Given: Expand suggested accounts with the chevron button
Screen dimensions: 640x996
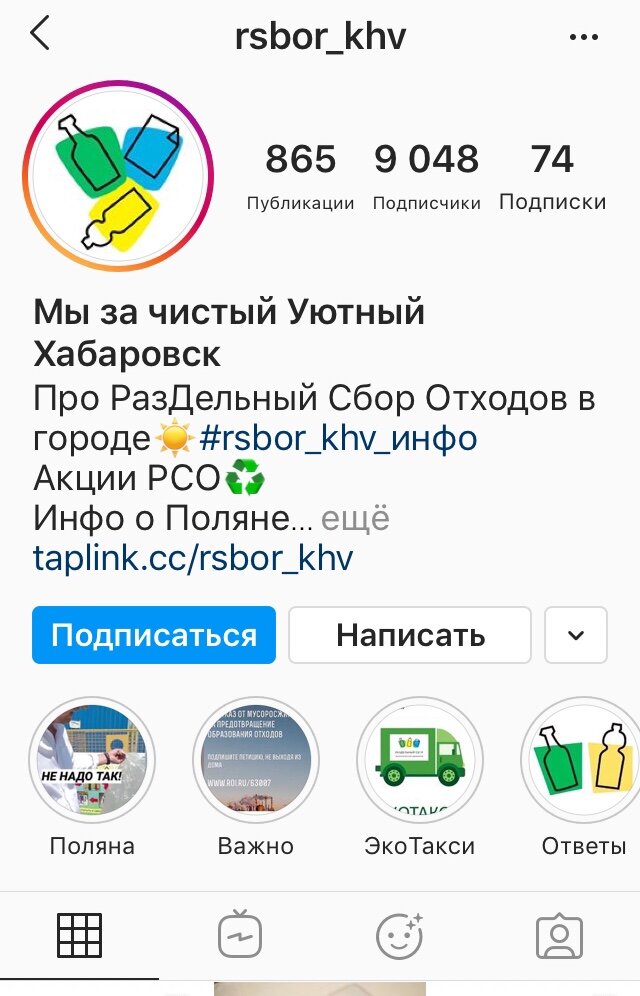Looking at the screenshot, I should [576, 635].
